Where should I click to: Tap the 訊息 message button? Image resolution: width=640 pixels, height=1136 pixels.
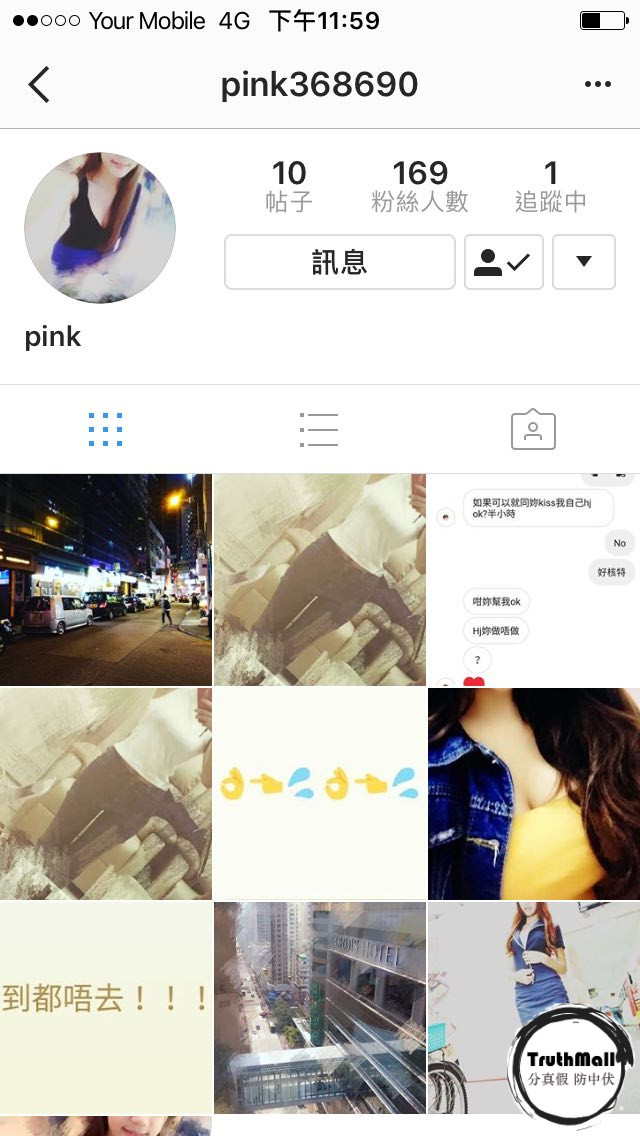tap(340, 262)
